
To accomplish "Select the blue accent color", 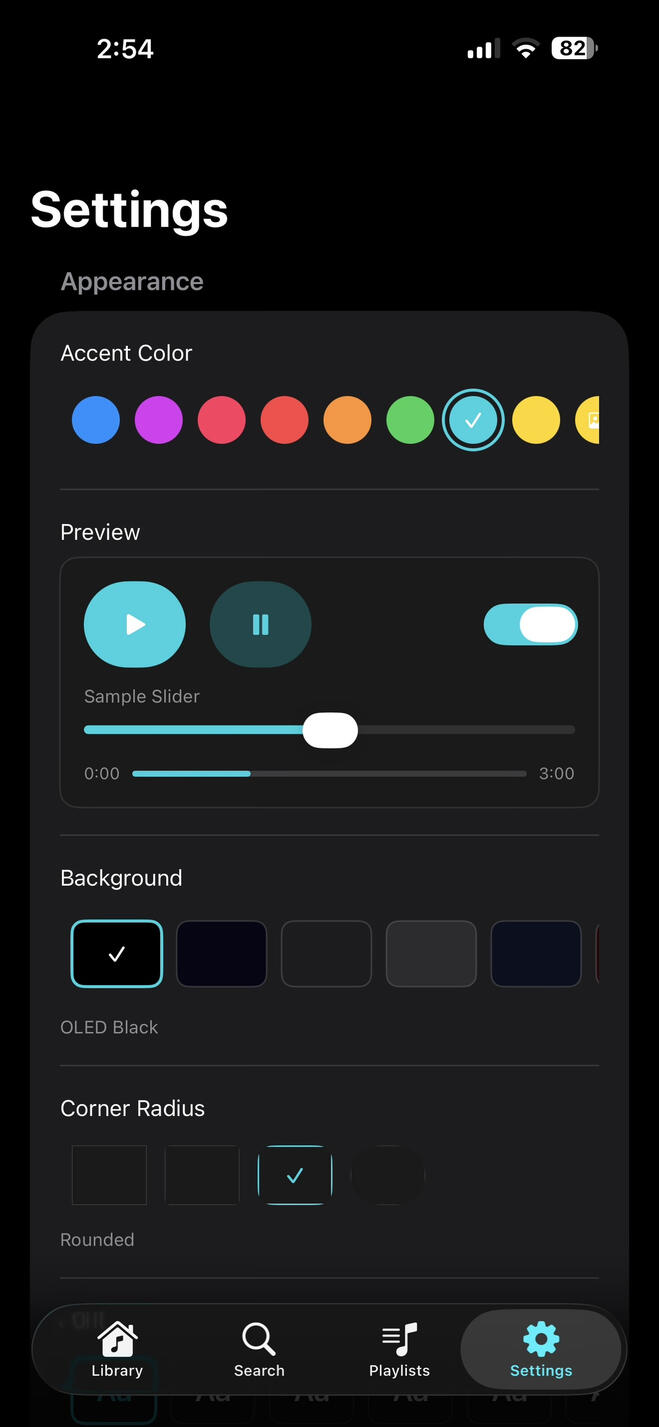I will pyautogui.click(x=96, y=420).
